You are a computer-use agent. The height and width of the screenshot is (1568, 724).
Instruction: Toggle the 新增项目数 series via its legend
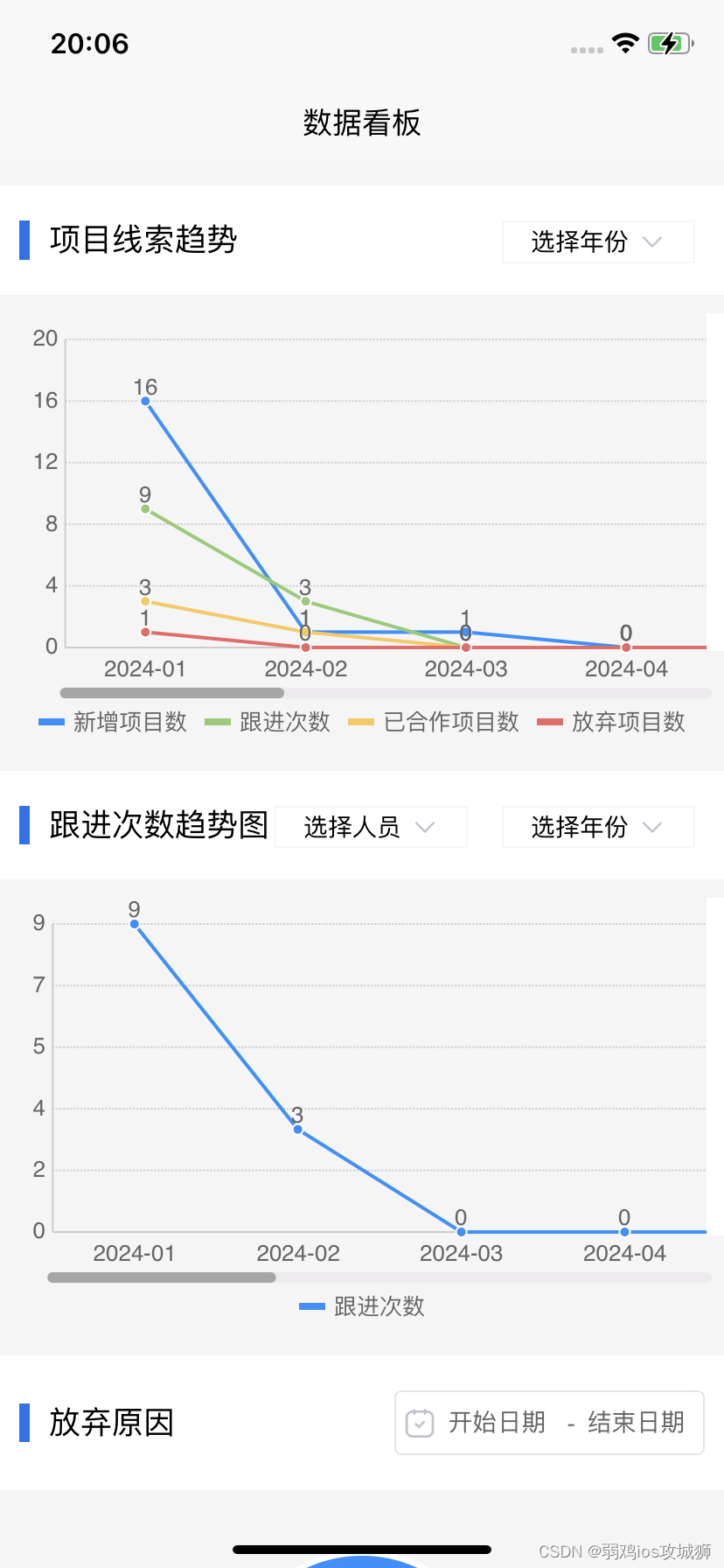[114, 722]
